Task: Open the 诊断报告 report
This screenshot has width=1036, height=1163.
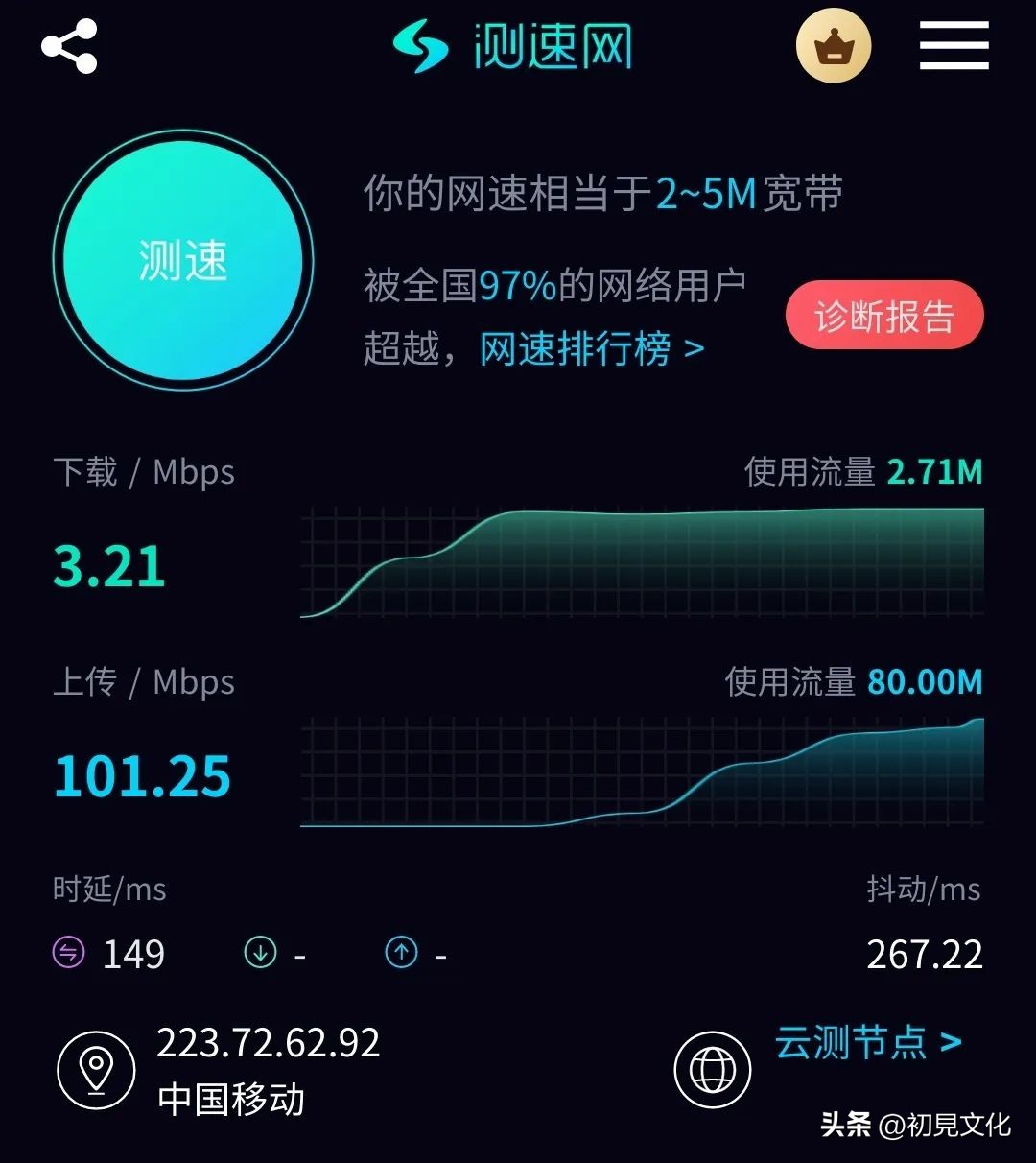Action: (x=884, y=314)
